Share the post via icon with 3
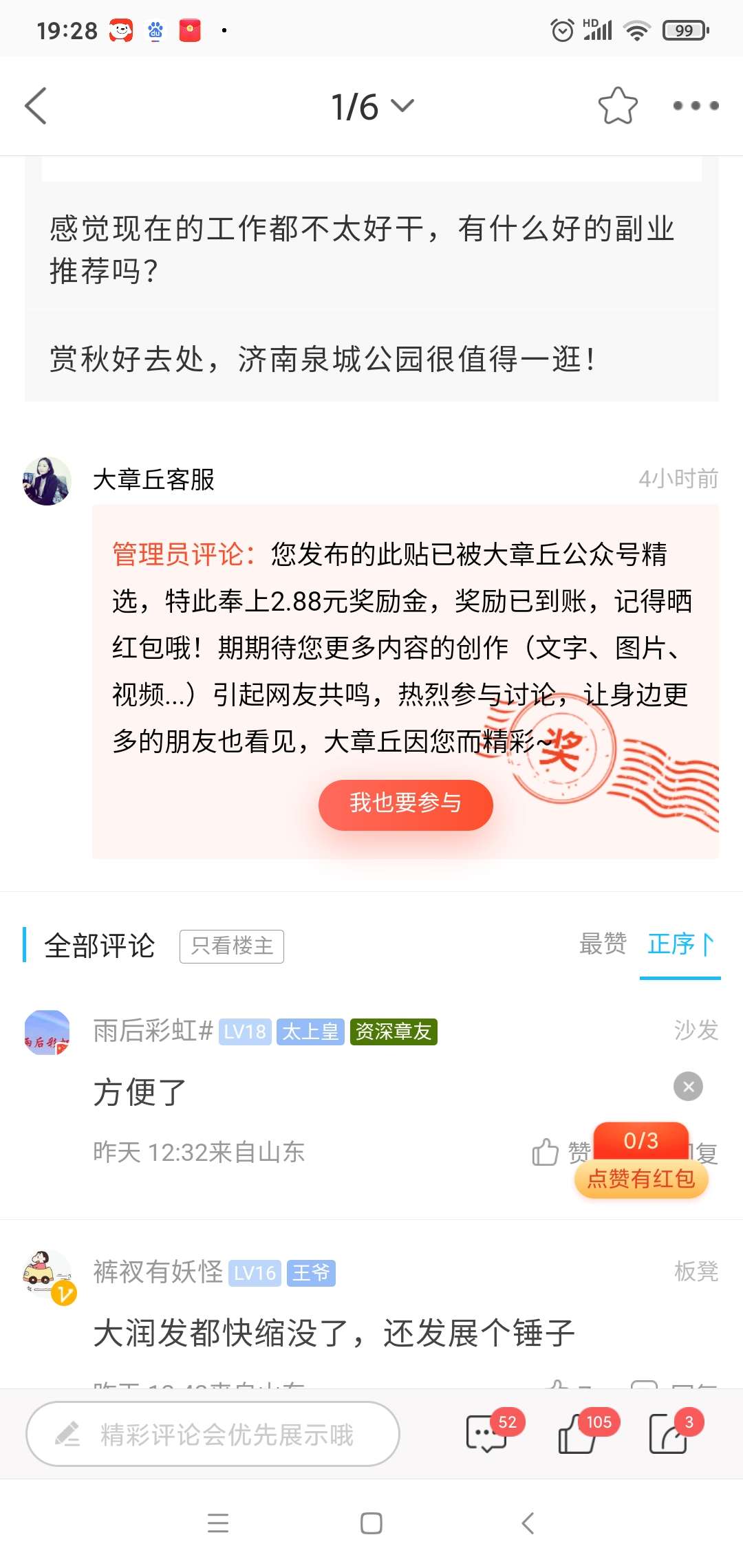 [669, 1434]
